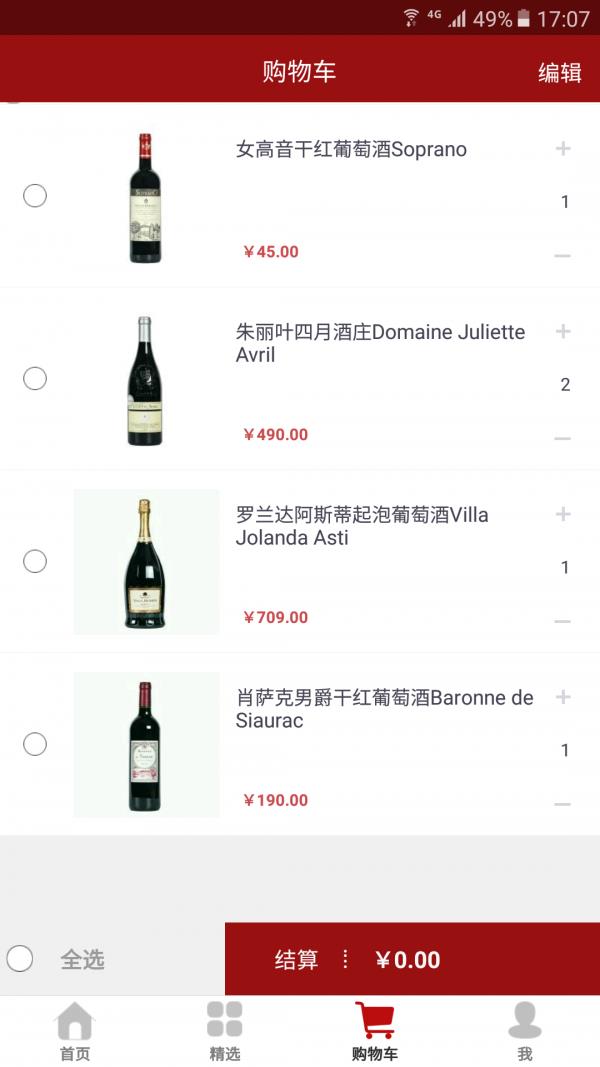Increase Villa Jolanda Asti quantity
600x1067 pixels.
(563, 514)
